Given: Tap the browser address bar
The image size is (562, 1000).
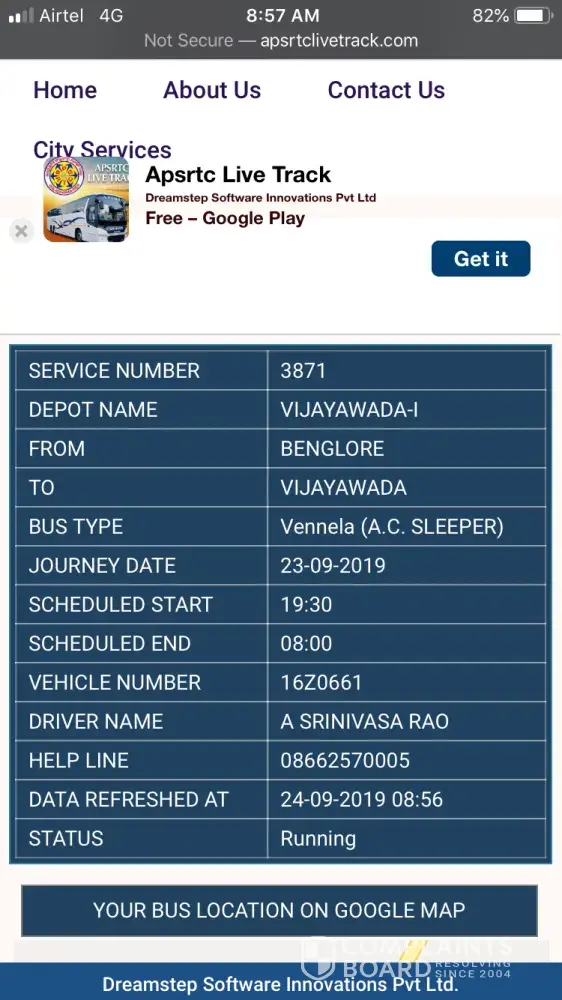Looking at the screenshot, I should point(281,40).
